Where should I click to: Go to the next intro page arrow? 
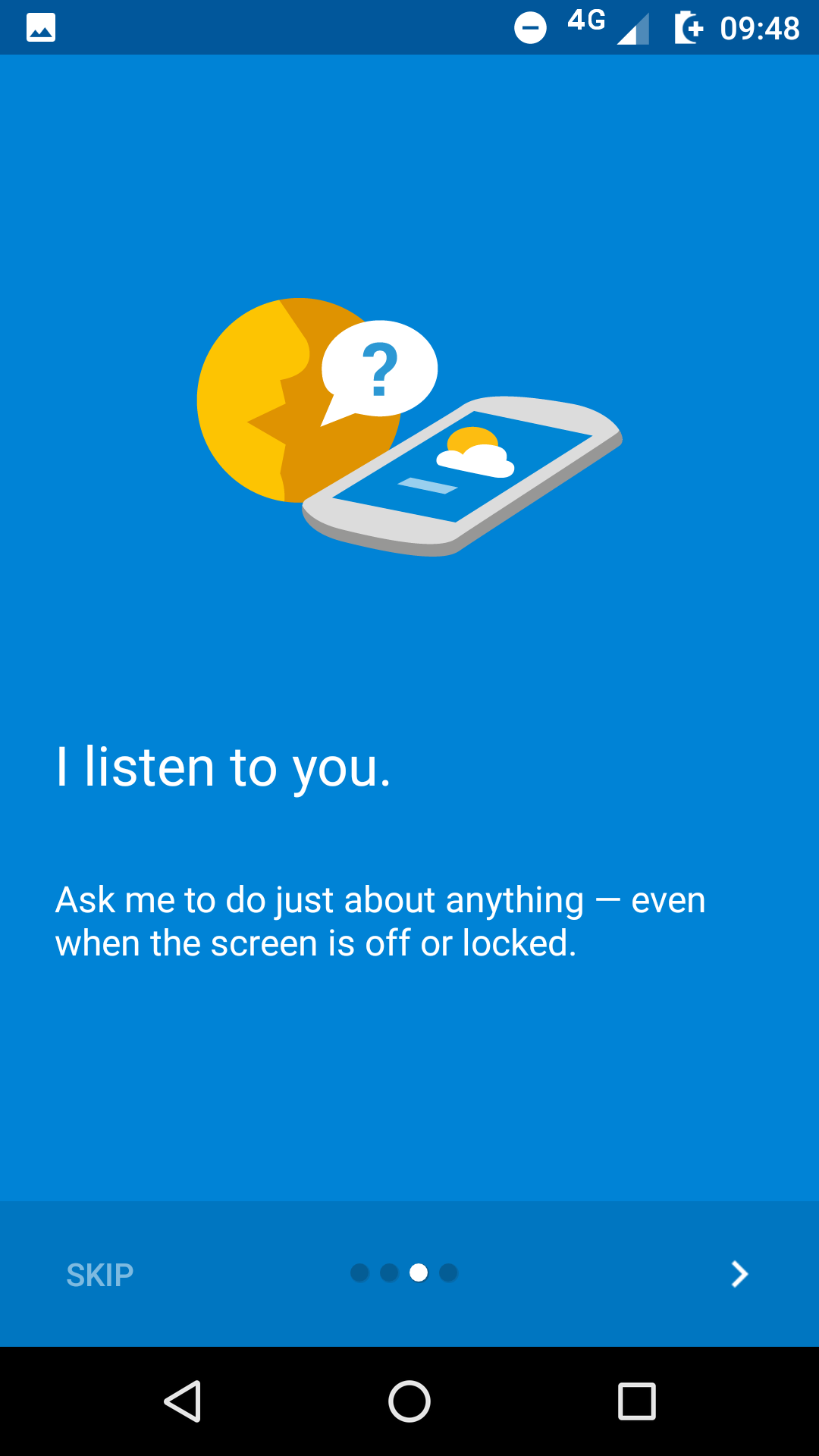pyautogui.click(x=739, y=1274)
